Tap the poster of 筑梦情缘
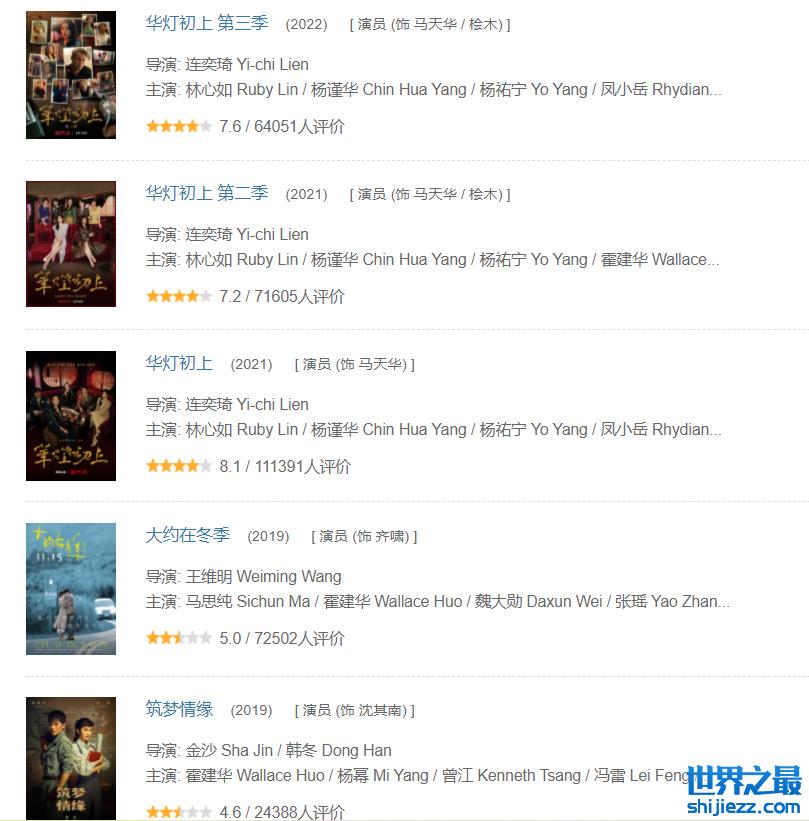 click(x=71, y=757)
